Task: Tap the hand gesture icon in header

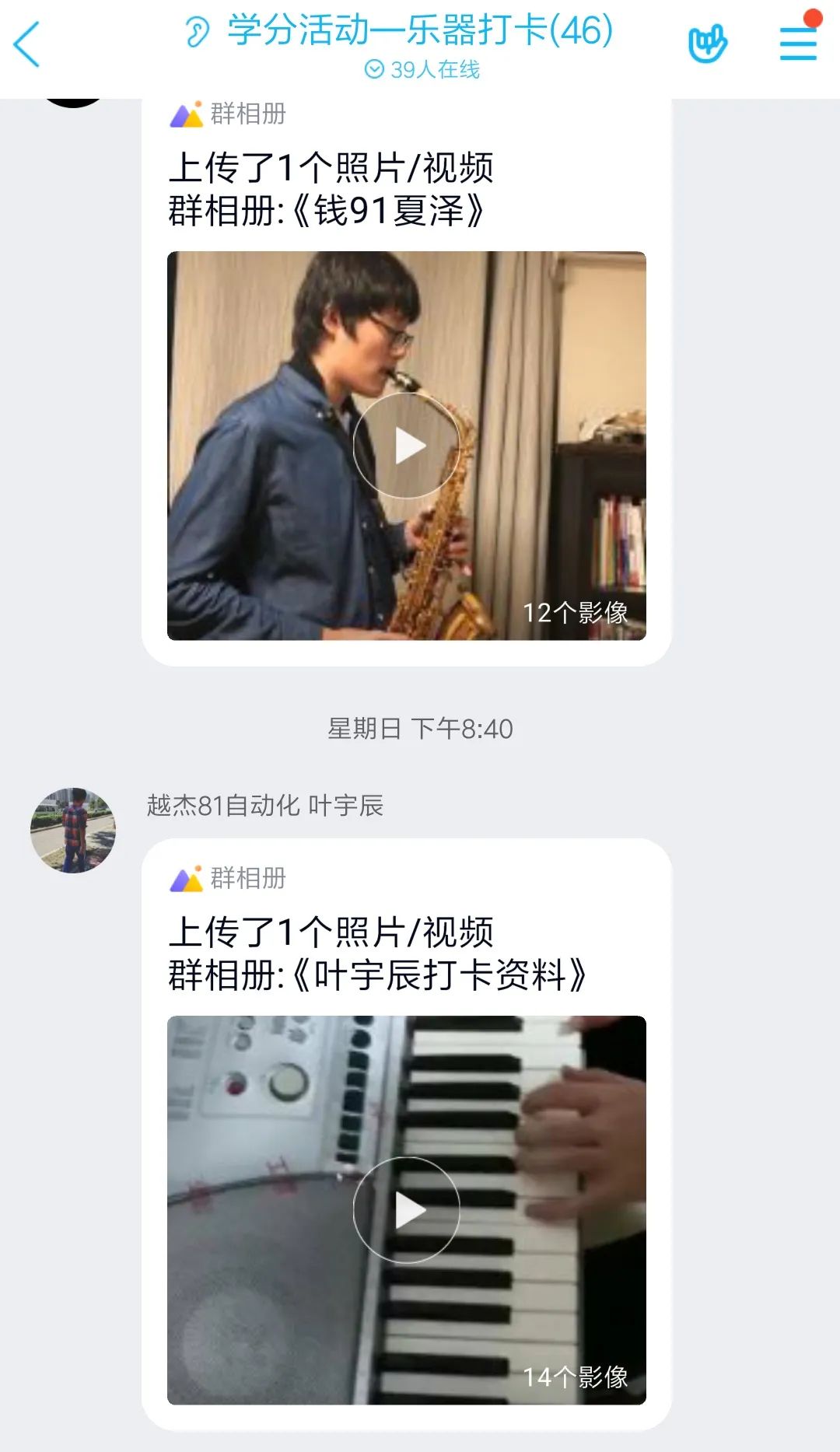Action: pos(707,44)
